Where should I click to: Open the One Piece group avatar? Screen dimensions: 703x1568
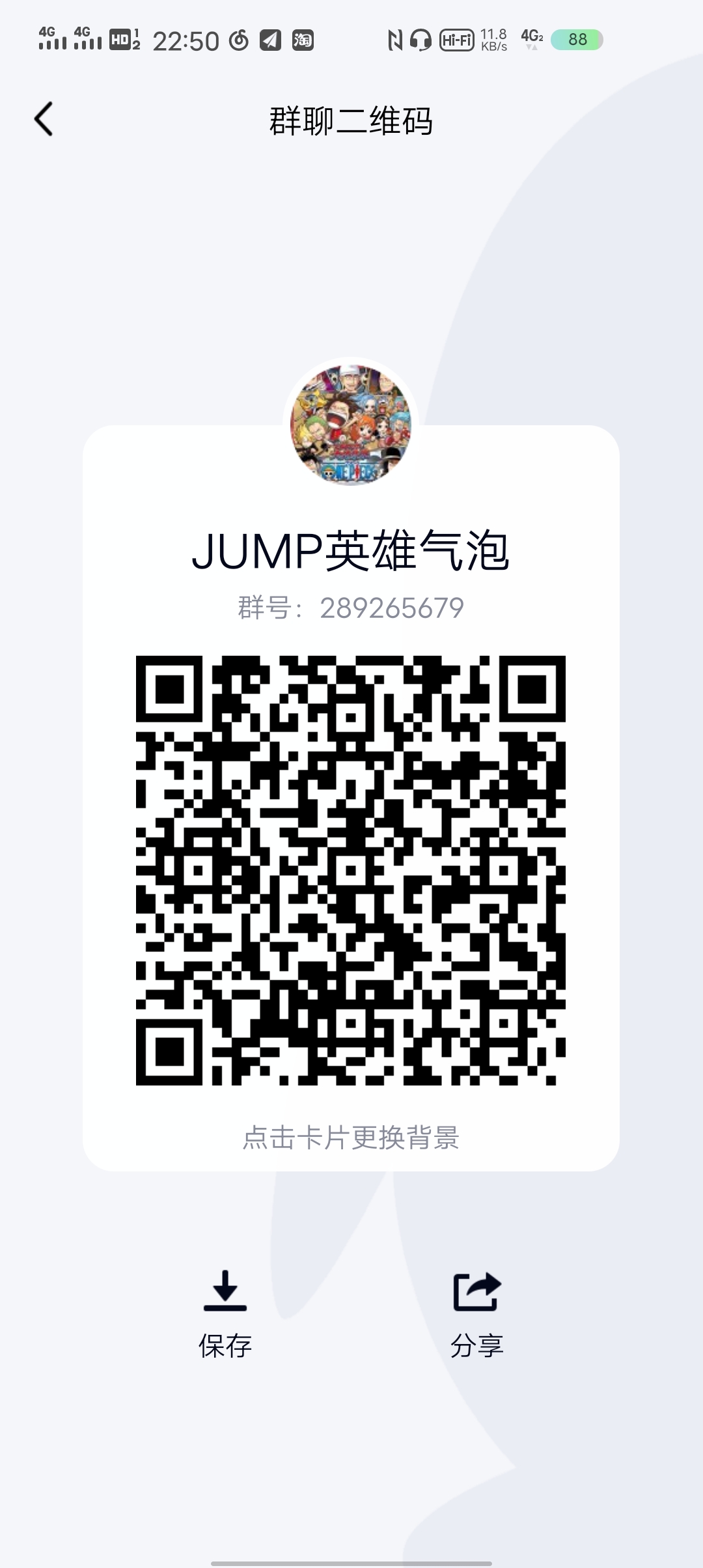351,425
